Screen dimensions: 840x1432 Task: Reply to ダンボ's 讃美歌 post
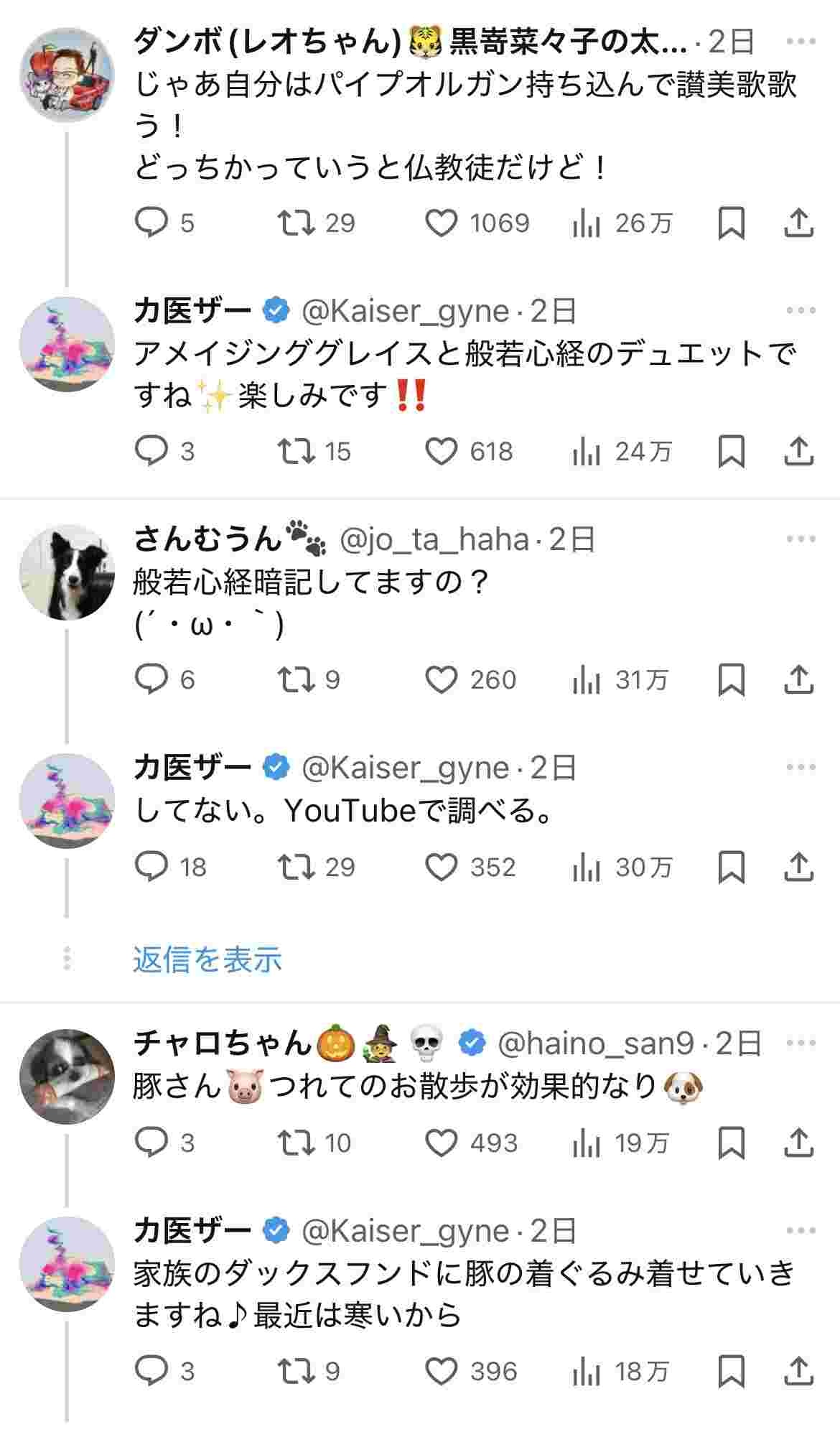[x=151, y=223]
